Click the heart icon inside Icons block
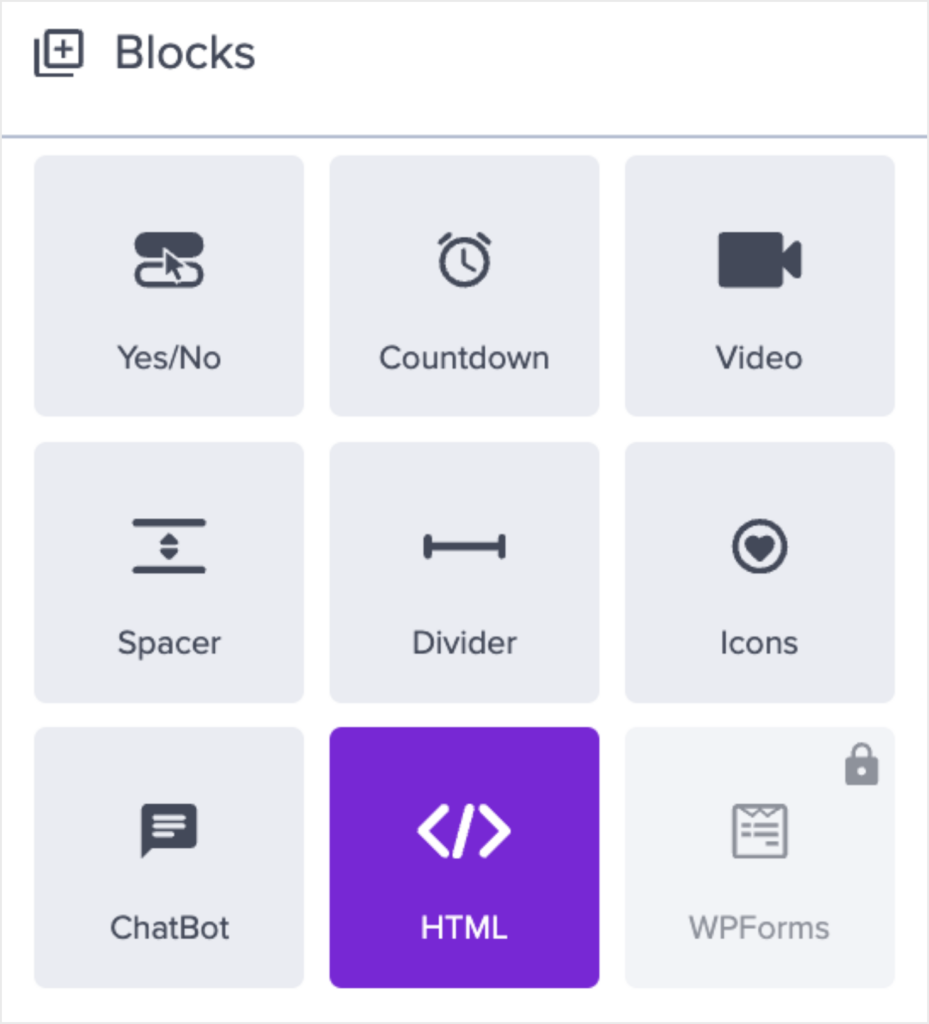 (x=759, y=546)
